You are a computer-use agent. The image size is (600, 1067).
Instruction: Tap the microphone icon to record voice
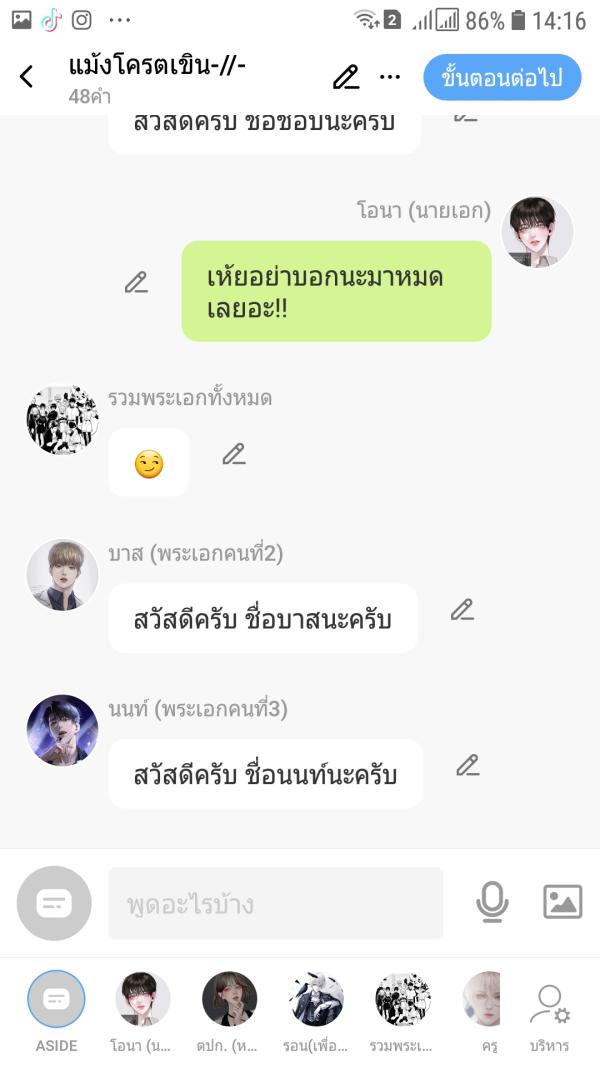[491, 902]
